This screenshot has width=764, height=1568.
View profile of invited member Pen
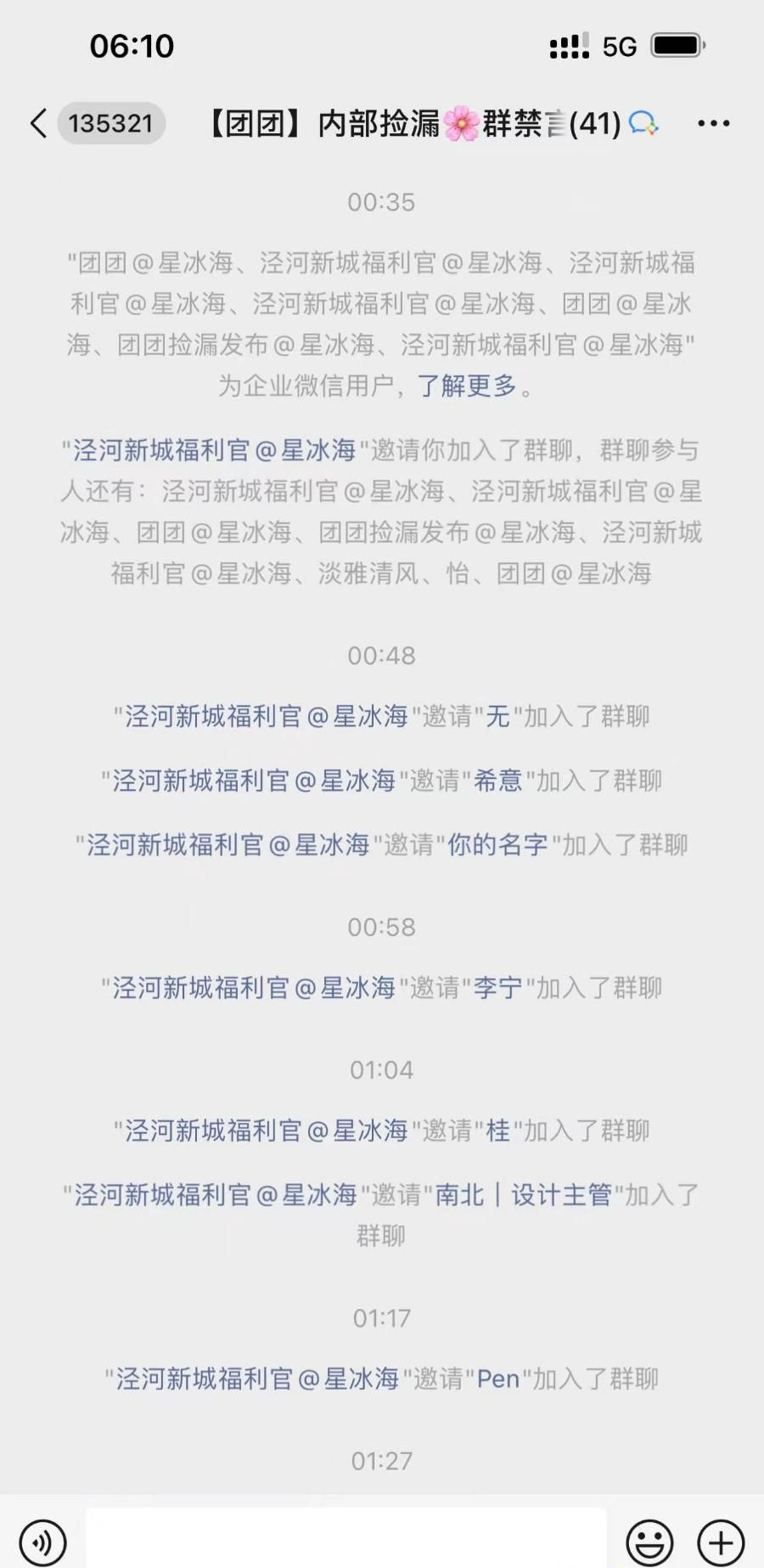(497, 1379)
